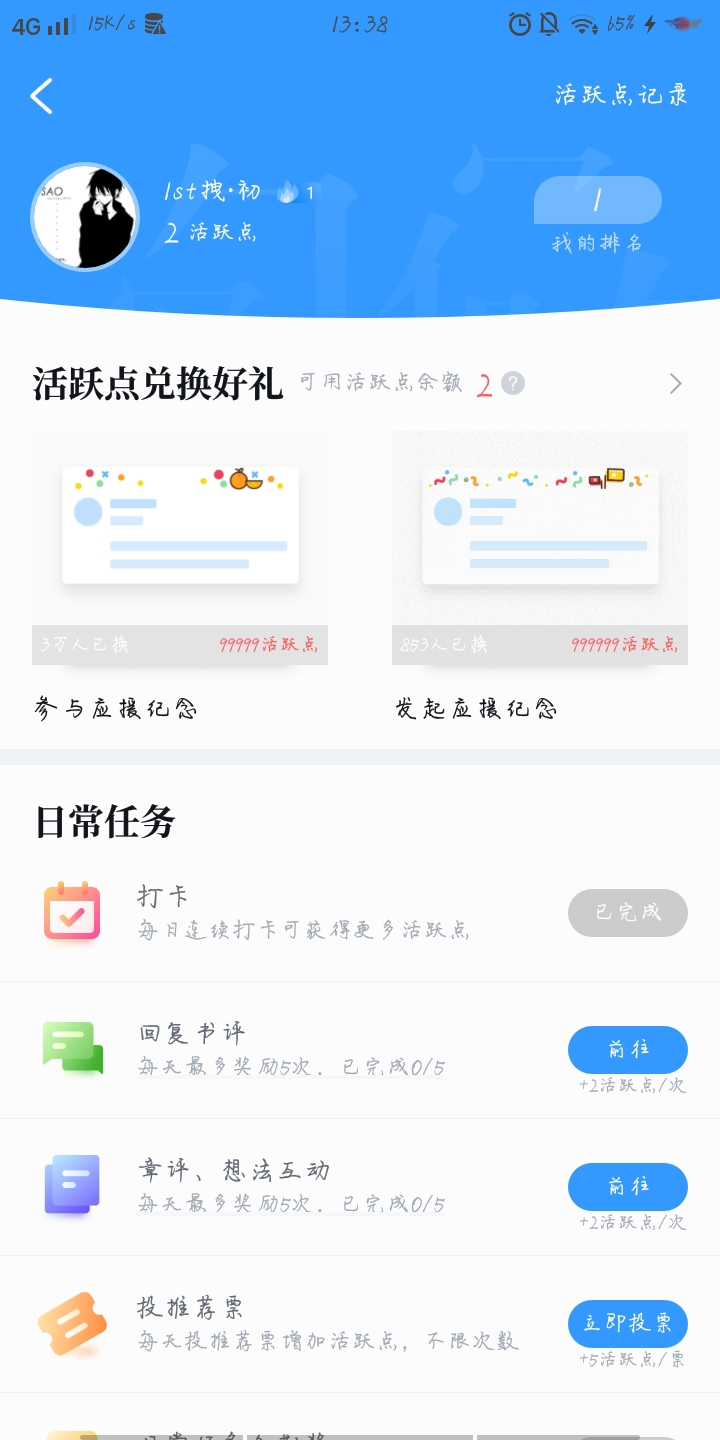
Task: Open the 发起应援纪念 reward card
Action: click(x=540, y=548)
